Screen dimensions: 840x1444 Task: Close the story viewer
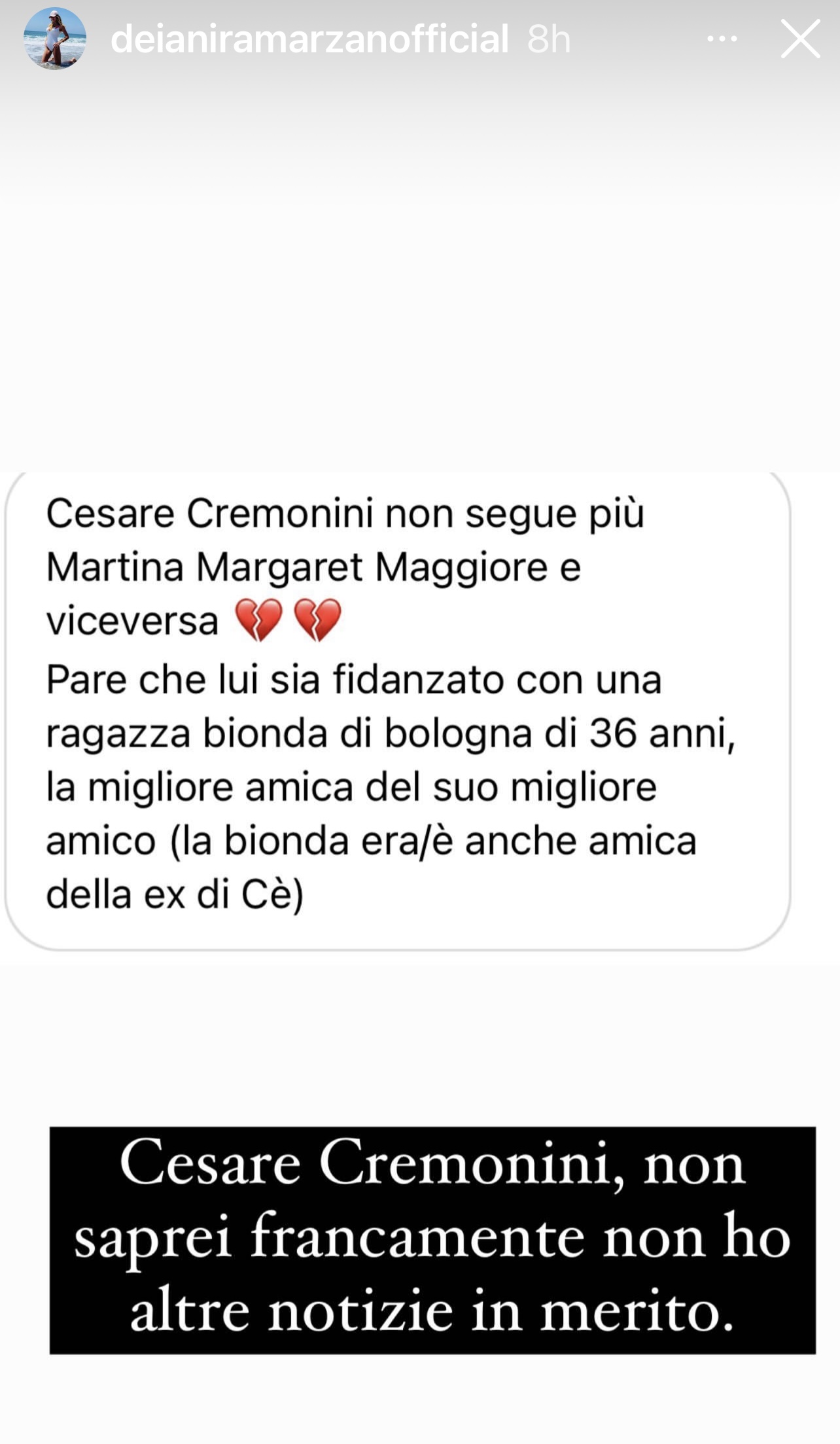pos(800,39)
